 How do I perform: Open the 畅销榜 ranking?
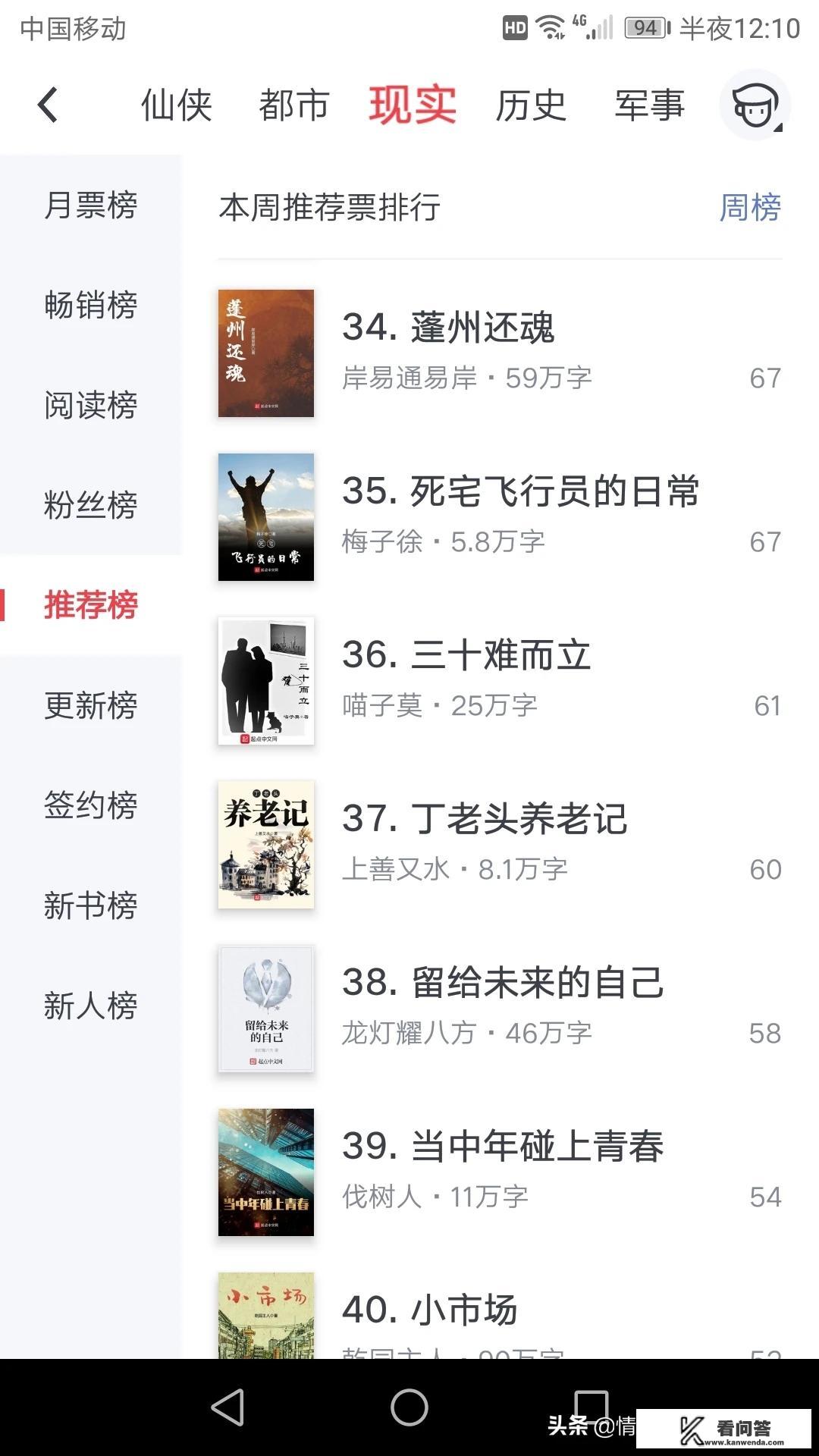pyautogui.click(x=89, y=306)
